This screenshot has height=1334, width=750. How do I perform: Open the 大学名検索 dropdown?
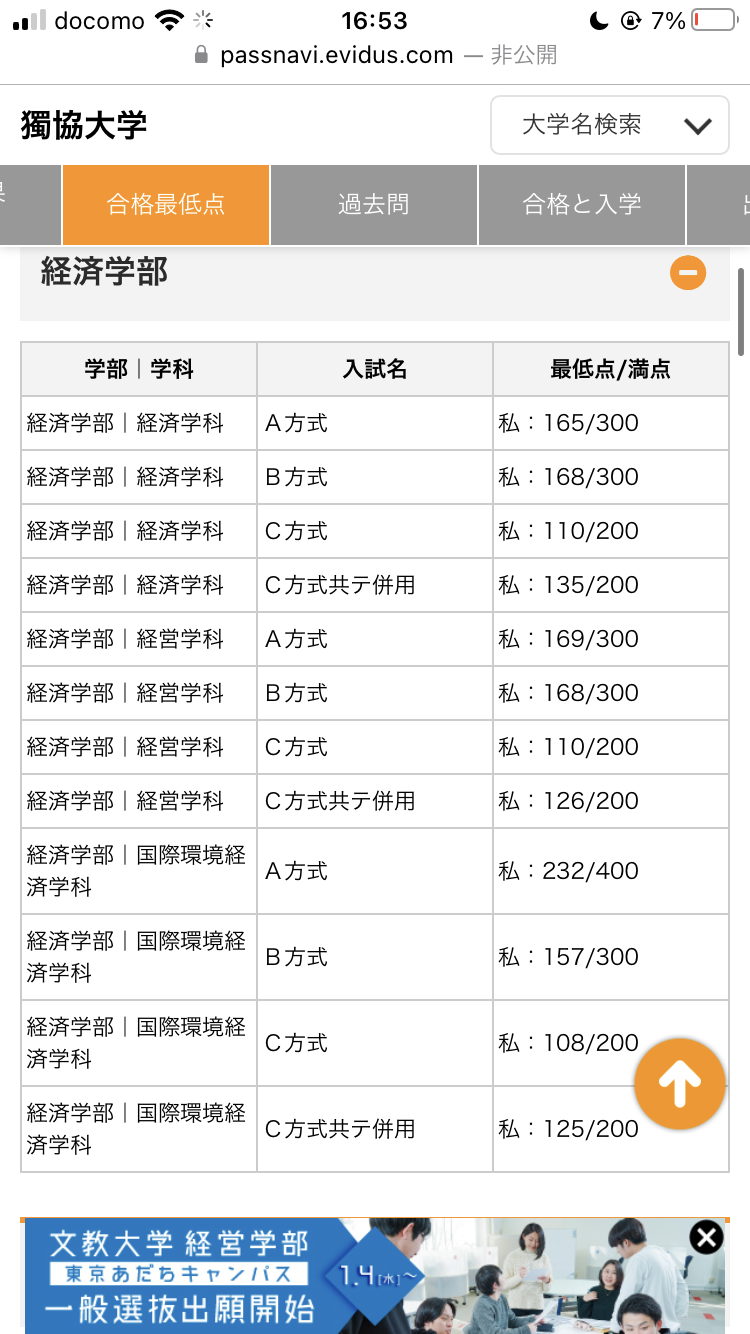tap(610, 125)
